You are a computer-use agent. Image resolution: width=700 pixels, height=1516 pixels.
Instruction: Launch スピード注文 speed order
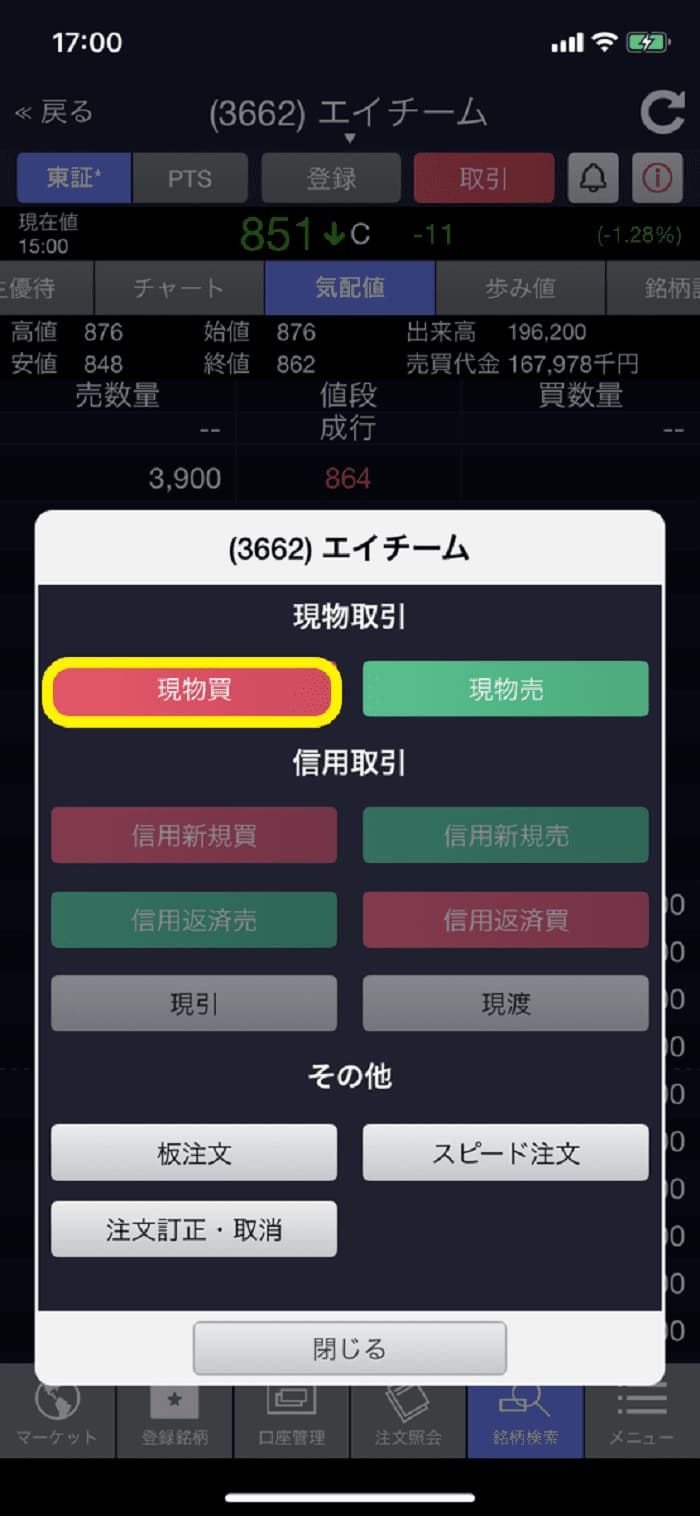pos(505,1152)
